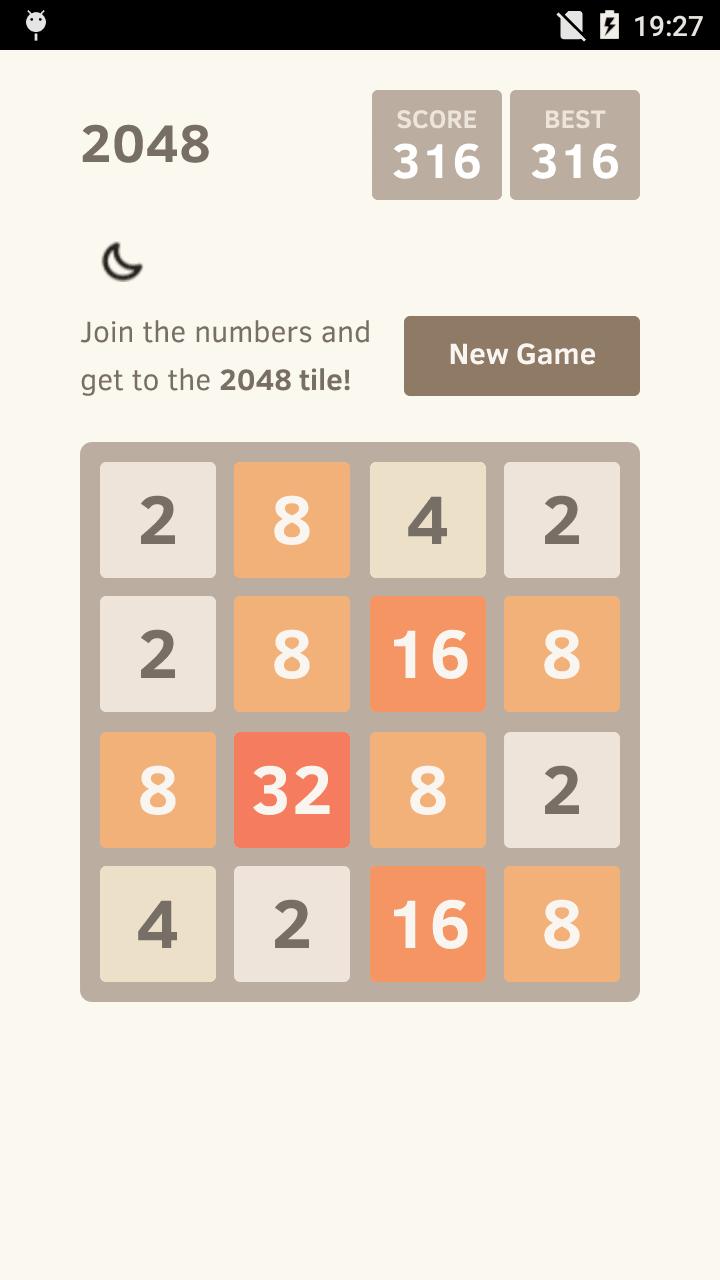Tap the BEST score display
This screenshot has width=720, height=1280.
click(574, 143)
